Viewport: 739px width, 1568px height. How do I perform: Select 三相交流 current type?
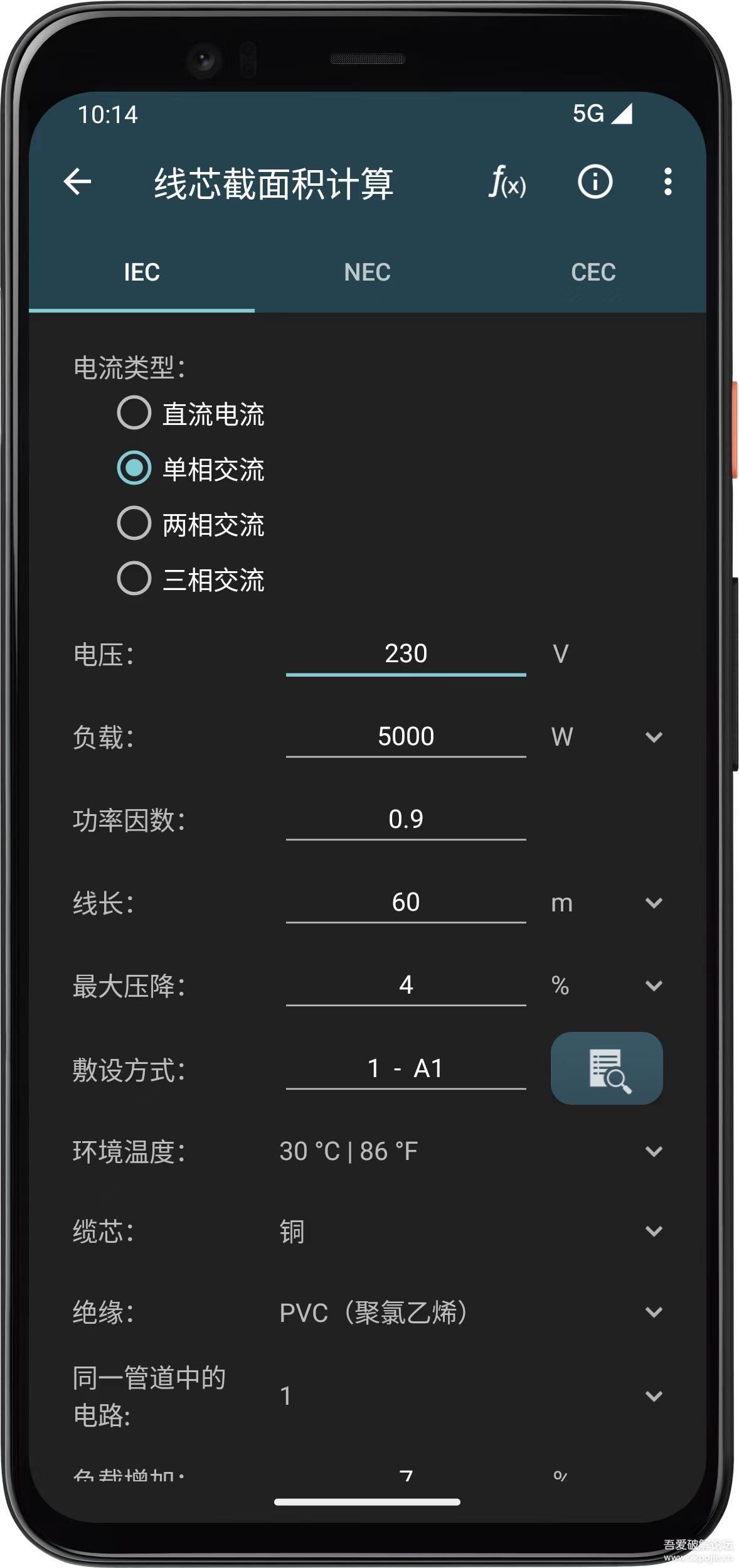coord(134,579)
